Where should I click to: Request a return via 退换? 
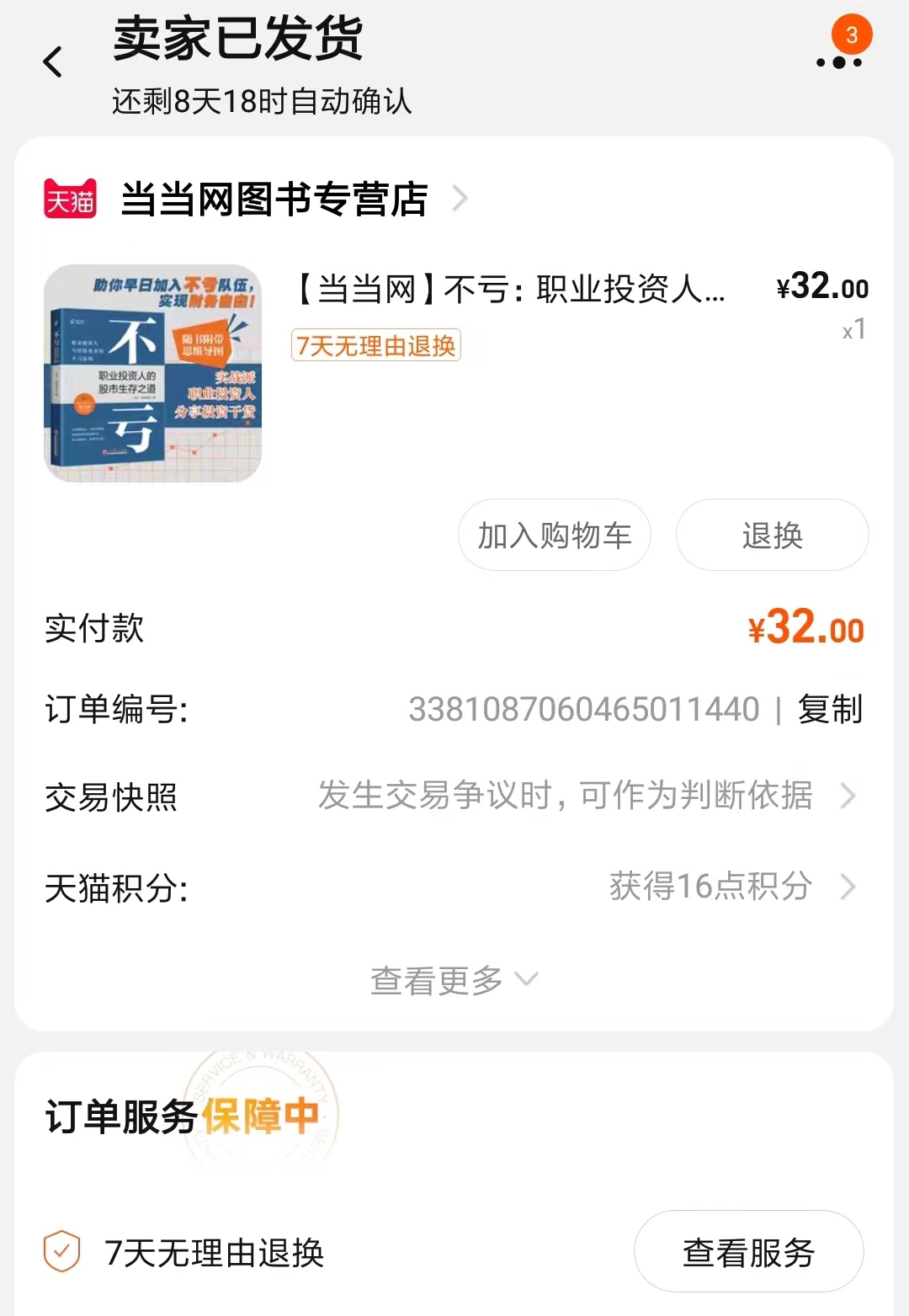tap(772, 535)
